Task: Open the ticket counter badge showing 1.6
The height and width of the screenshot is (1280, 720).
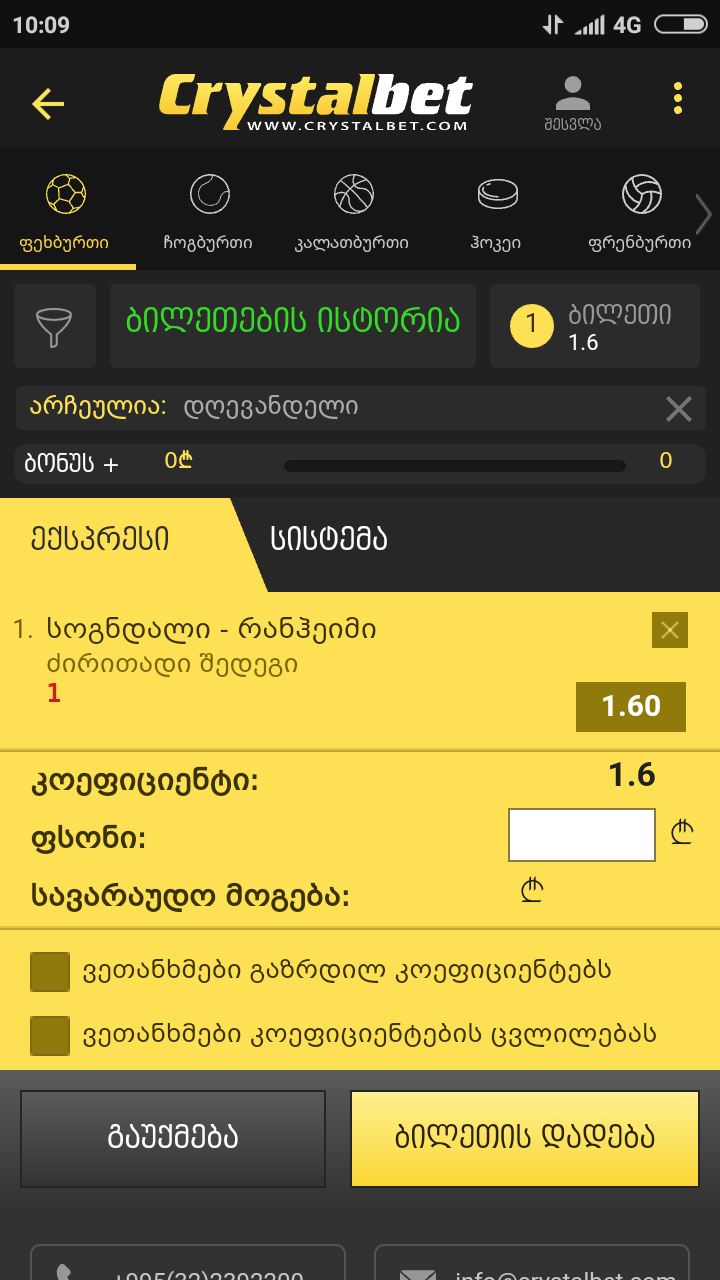Action: pos(595,325)
